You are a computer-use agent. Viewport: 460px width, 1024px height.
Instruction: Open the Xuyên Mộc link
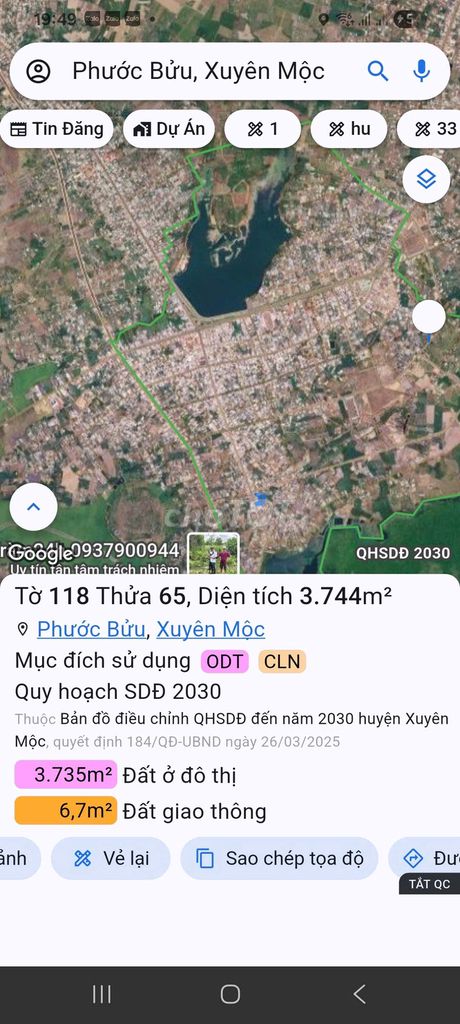click(x=210, y=630)
